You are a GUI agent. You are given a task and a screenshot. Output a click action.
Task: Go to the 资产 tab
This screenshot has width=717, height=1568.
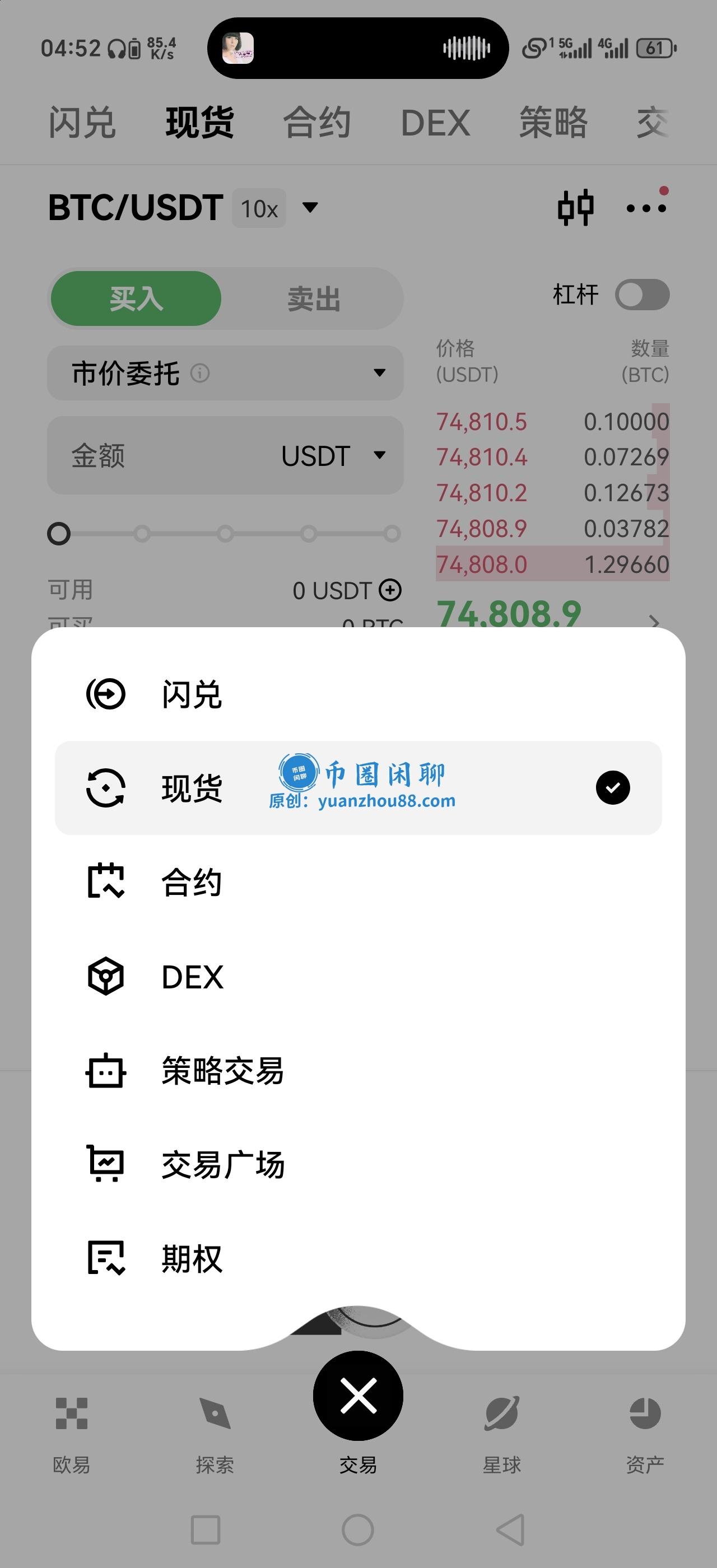pyautogui.click(x=645, y=1431)
